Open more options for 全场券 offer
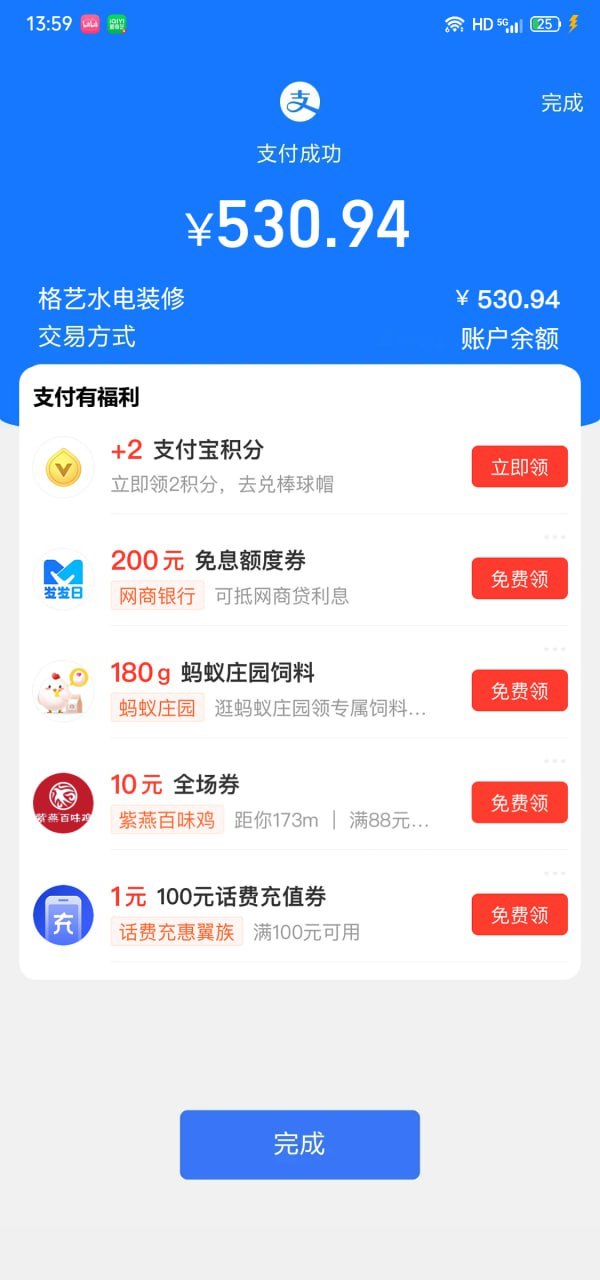This screenshot has width=600, height=1280. click(555, 761)
